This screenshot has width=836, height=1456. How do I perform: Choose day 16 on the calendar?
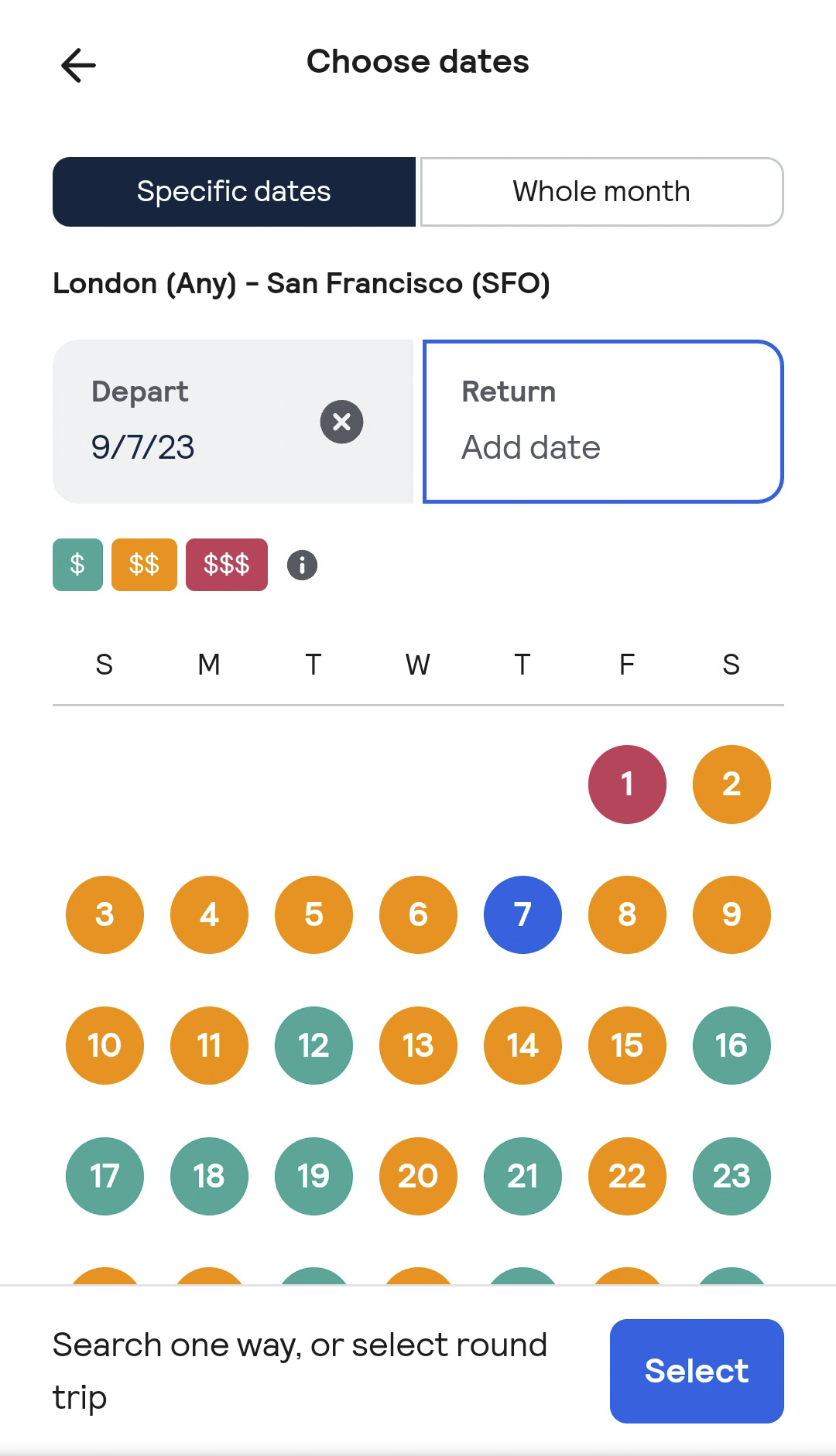coord(731,1045)
